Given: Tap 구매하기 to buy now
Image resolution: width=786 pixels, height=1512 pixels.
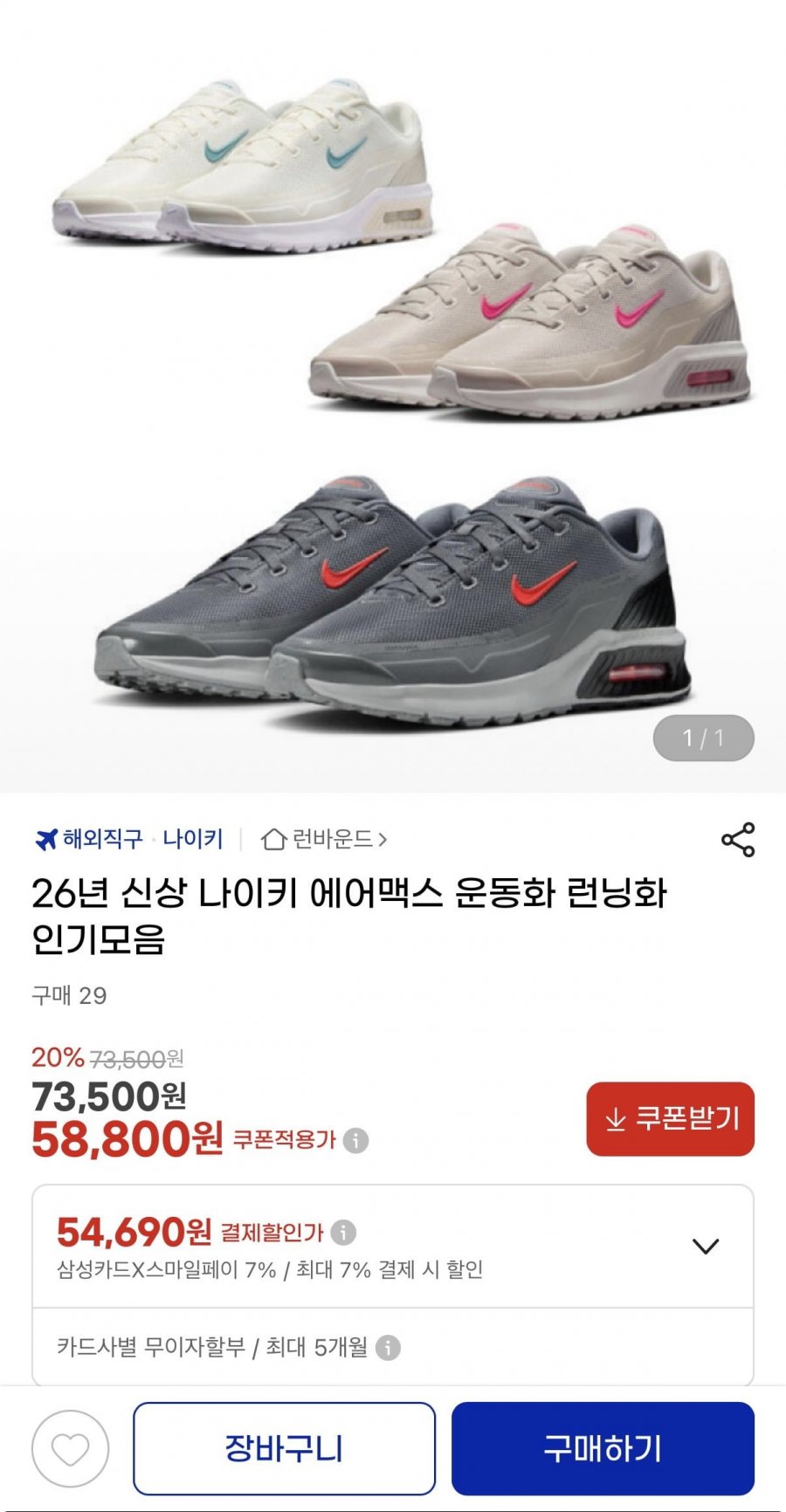Looking at the screenshot, I should pos(602,1449).
